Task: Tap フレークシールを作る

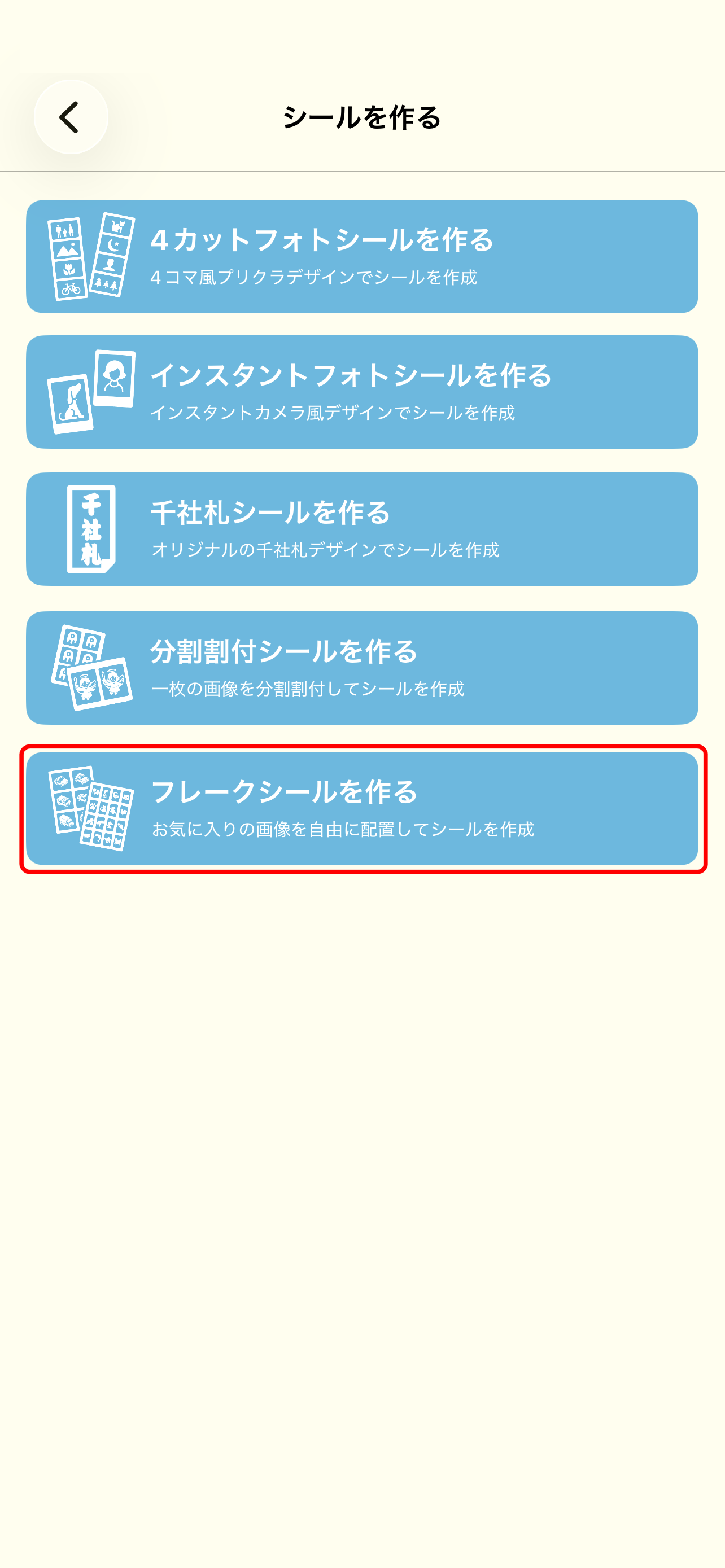Action: [x=361, y=808]
